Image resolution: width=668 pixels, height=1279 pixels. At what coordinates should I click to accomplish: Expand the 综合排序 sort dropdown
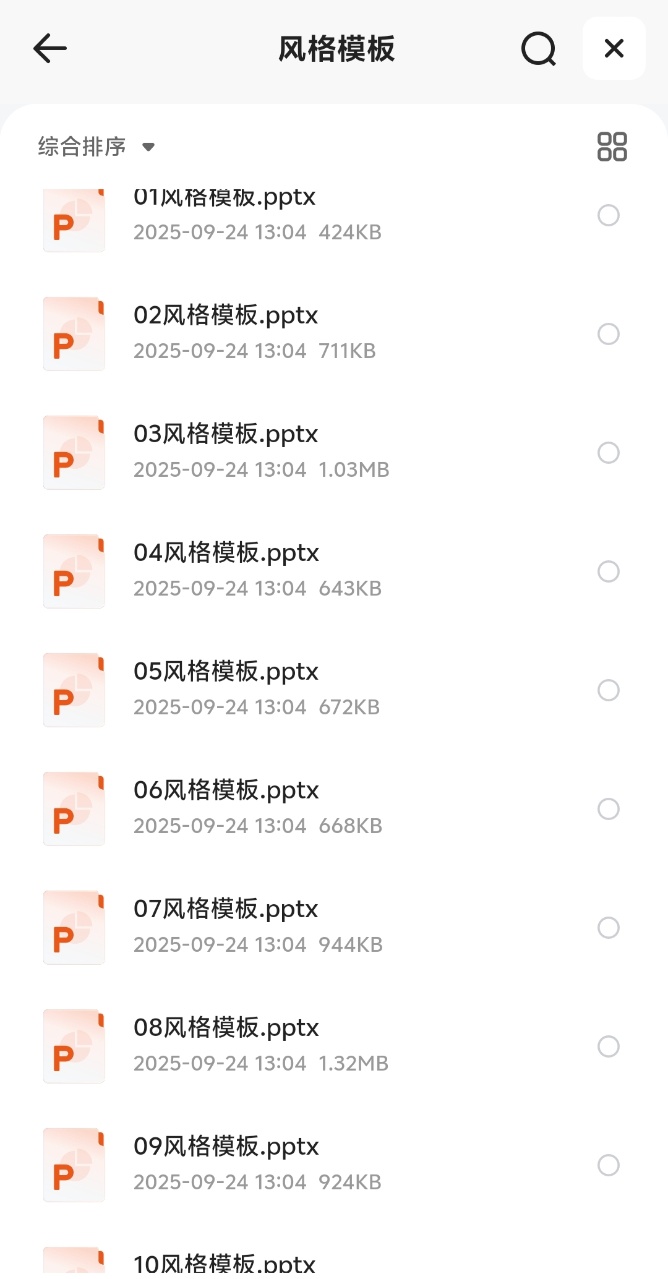[97, 147]
